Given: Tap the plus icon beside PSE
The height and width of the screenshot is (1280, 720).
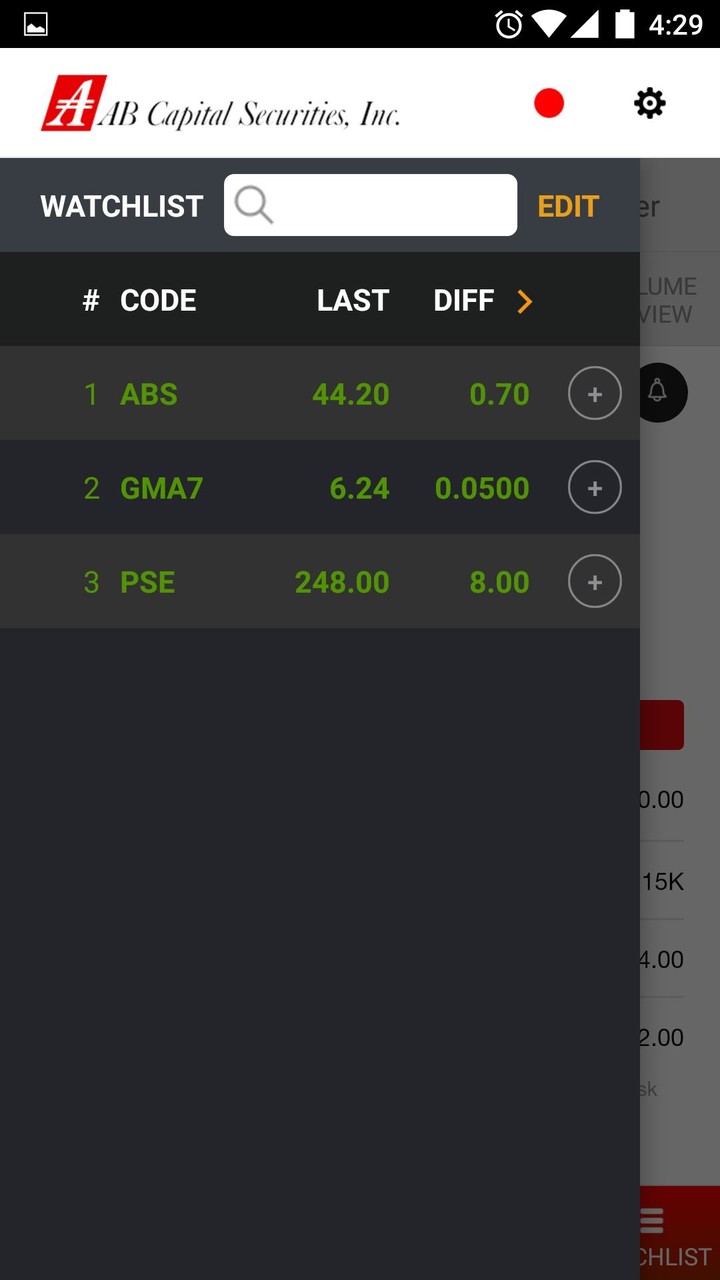Looking at the screenshot, I should [x=594, y=581].
